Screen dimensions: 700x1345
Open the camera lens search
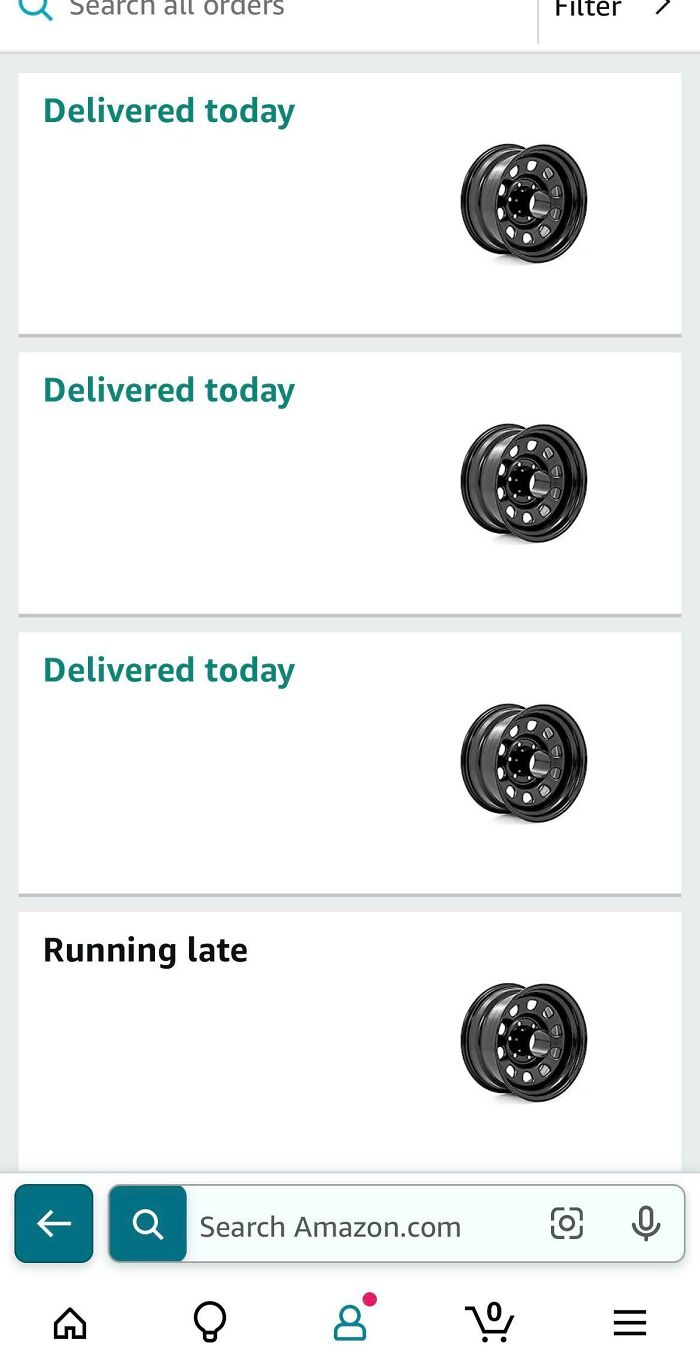(x=566, y=1223)
